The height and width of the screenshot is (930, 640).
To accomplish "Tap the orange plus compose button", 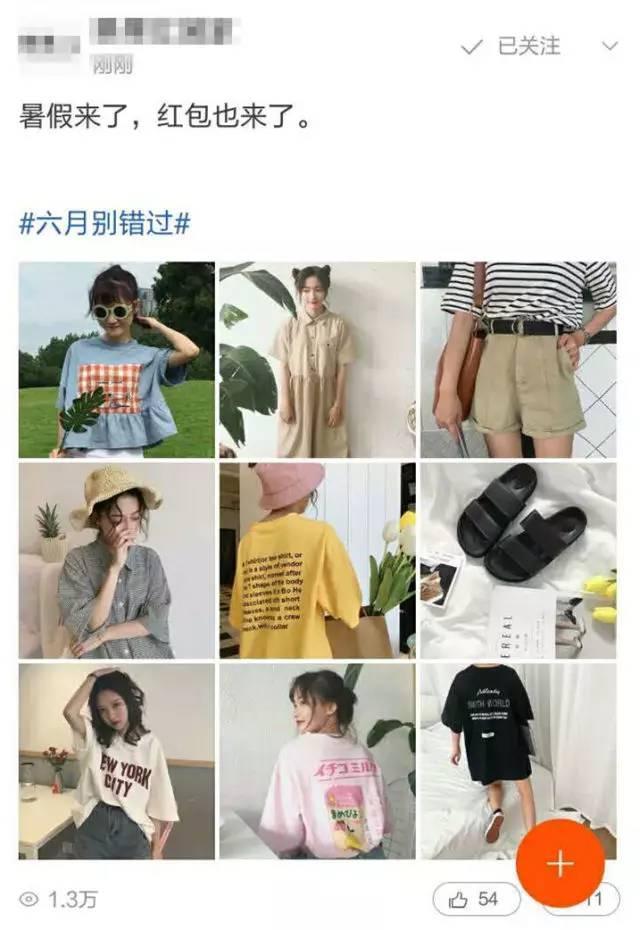I will pyautogui.click(x=560, y=863).
